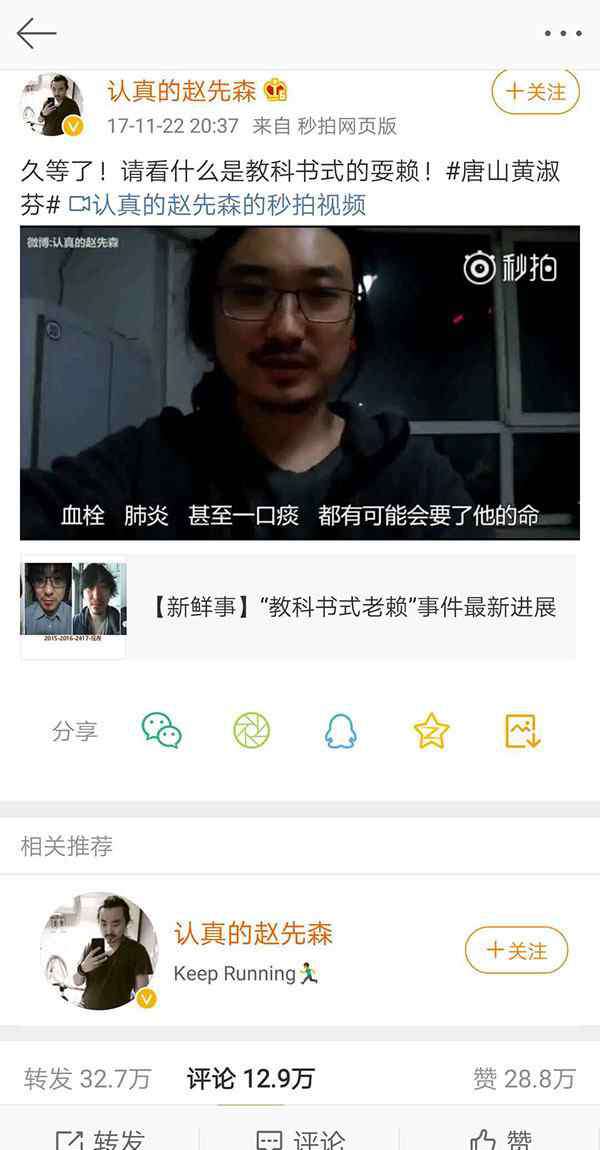Open the #唐山黄淑芬# hashtag topic

[x=290, y=188]
